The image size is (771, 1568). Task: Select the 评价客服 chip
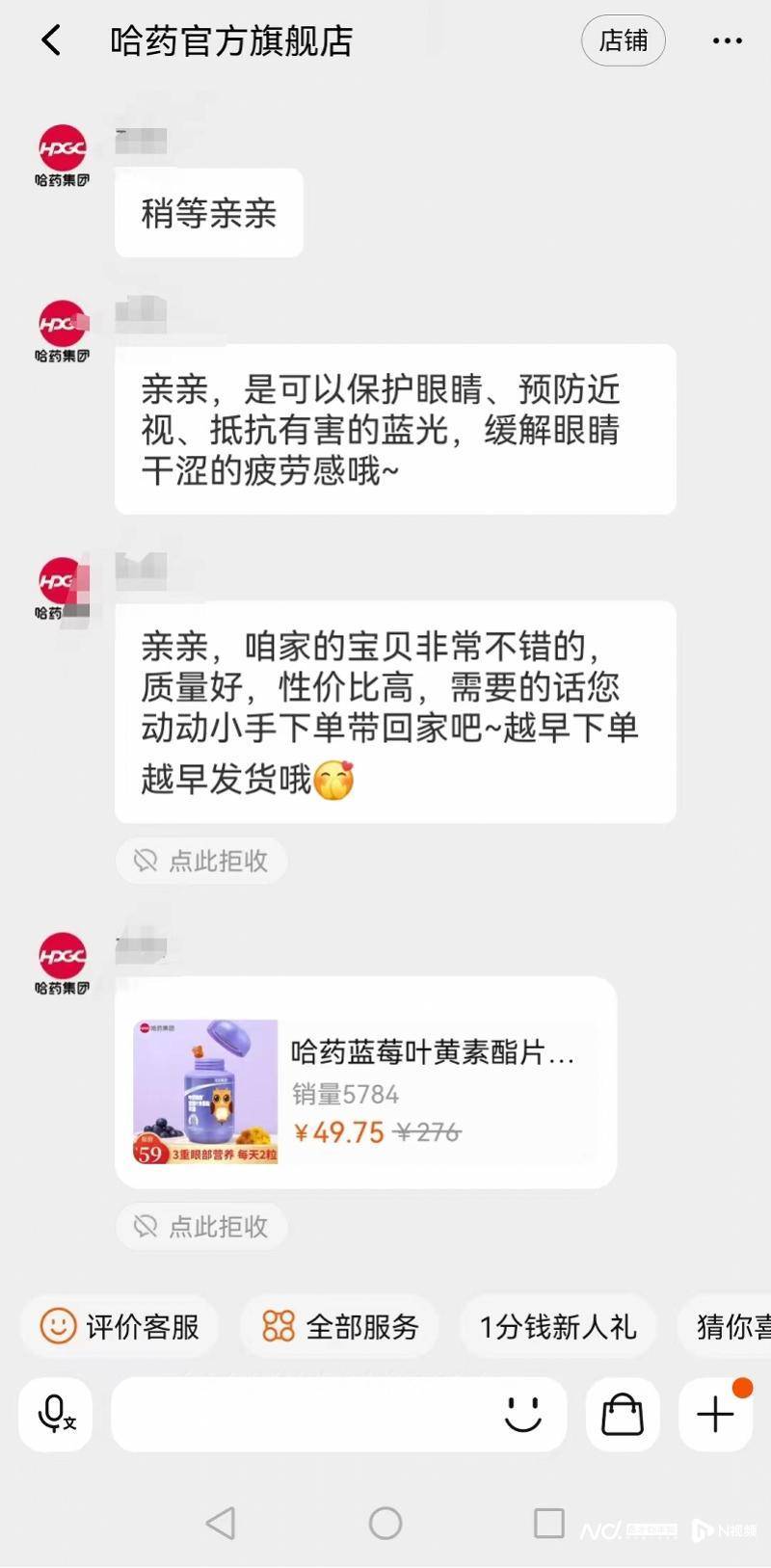coord(120,1326)
